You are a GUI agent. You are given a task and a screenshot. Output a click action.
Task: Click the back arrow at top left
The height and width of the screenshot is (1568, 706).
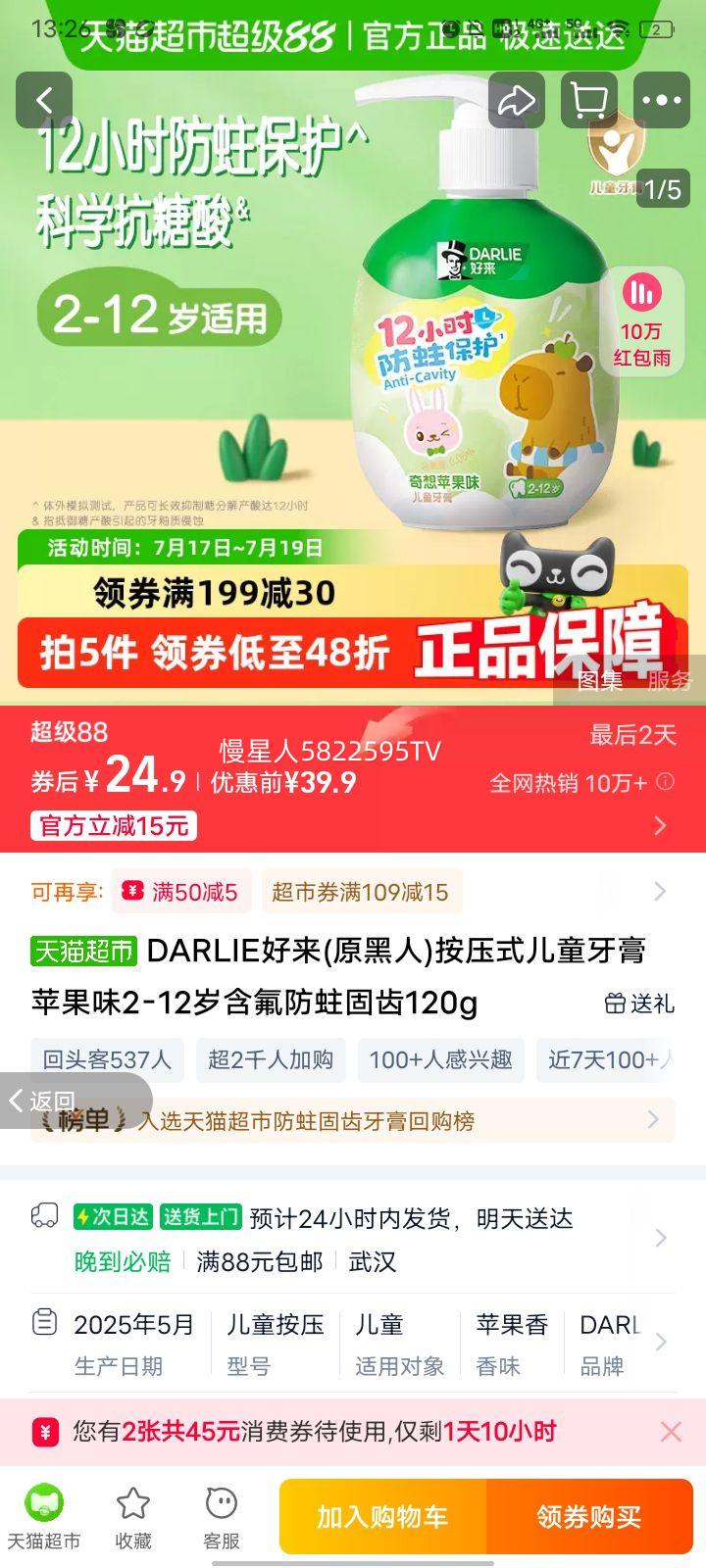pos(43,100)
